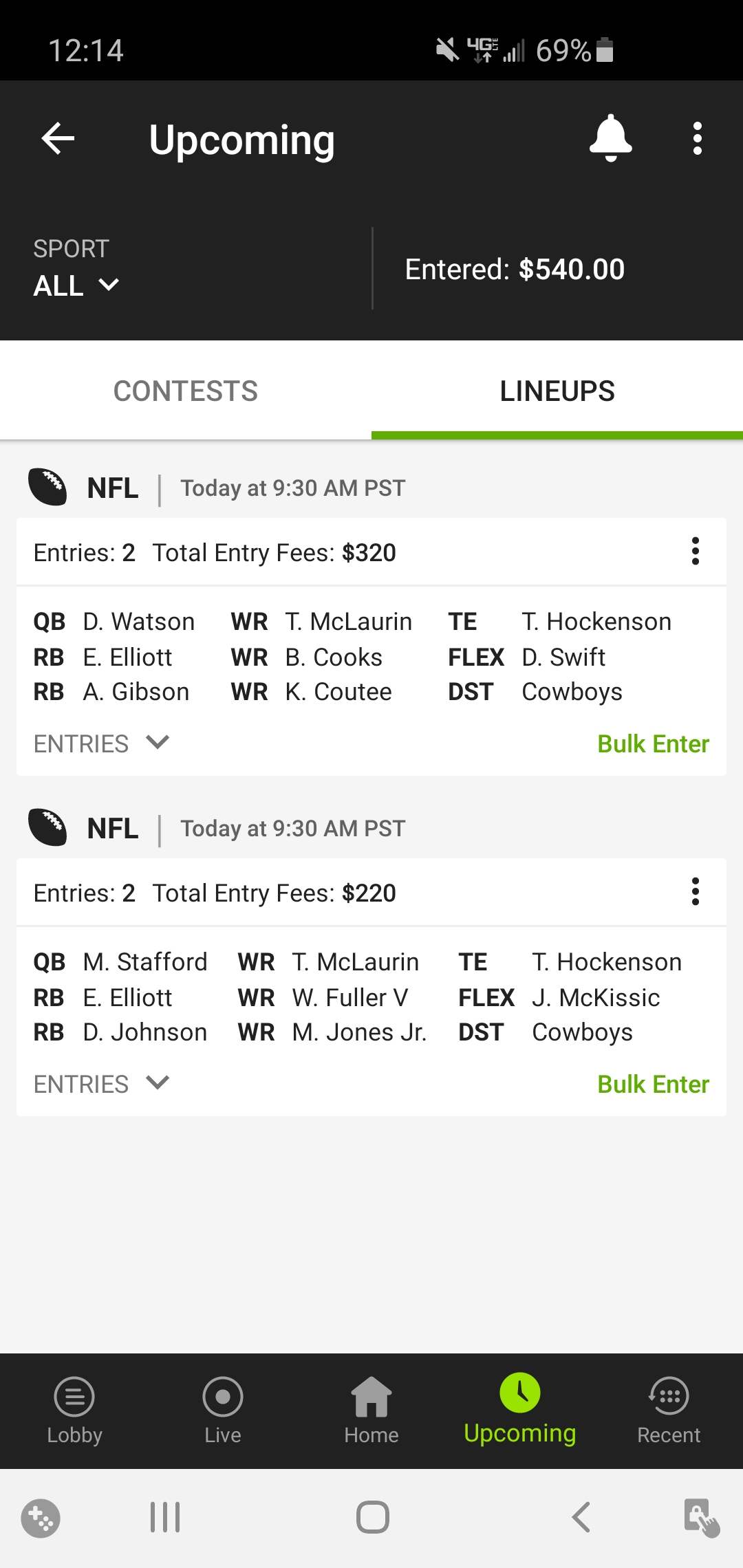743x1568 pixels.
Task: Open options for the $320 lineup
Action: (696, 552)
